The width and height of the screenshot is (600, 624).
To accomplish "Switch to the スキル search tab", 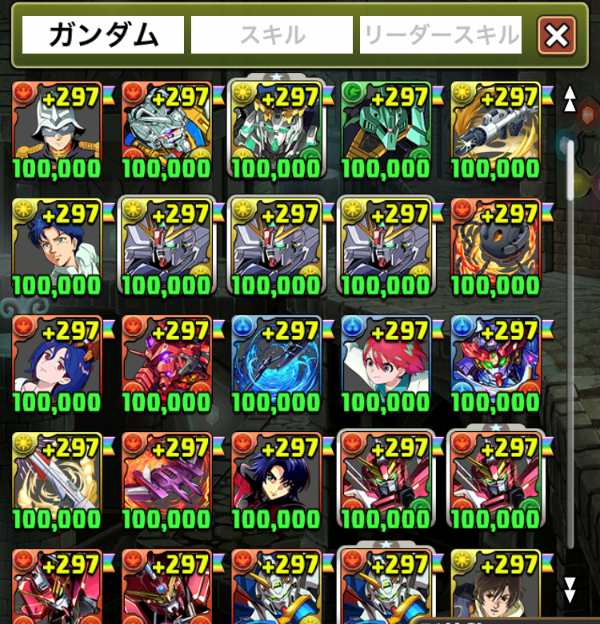I will pos(272,36).
